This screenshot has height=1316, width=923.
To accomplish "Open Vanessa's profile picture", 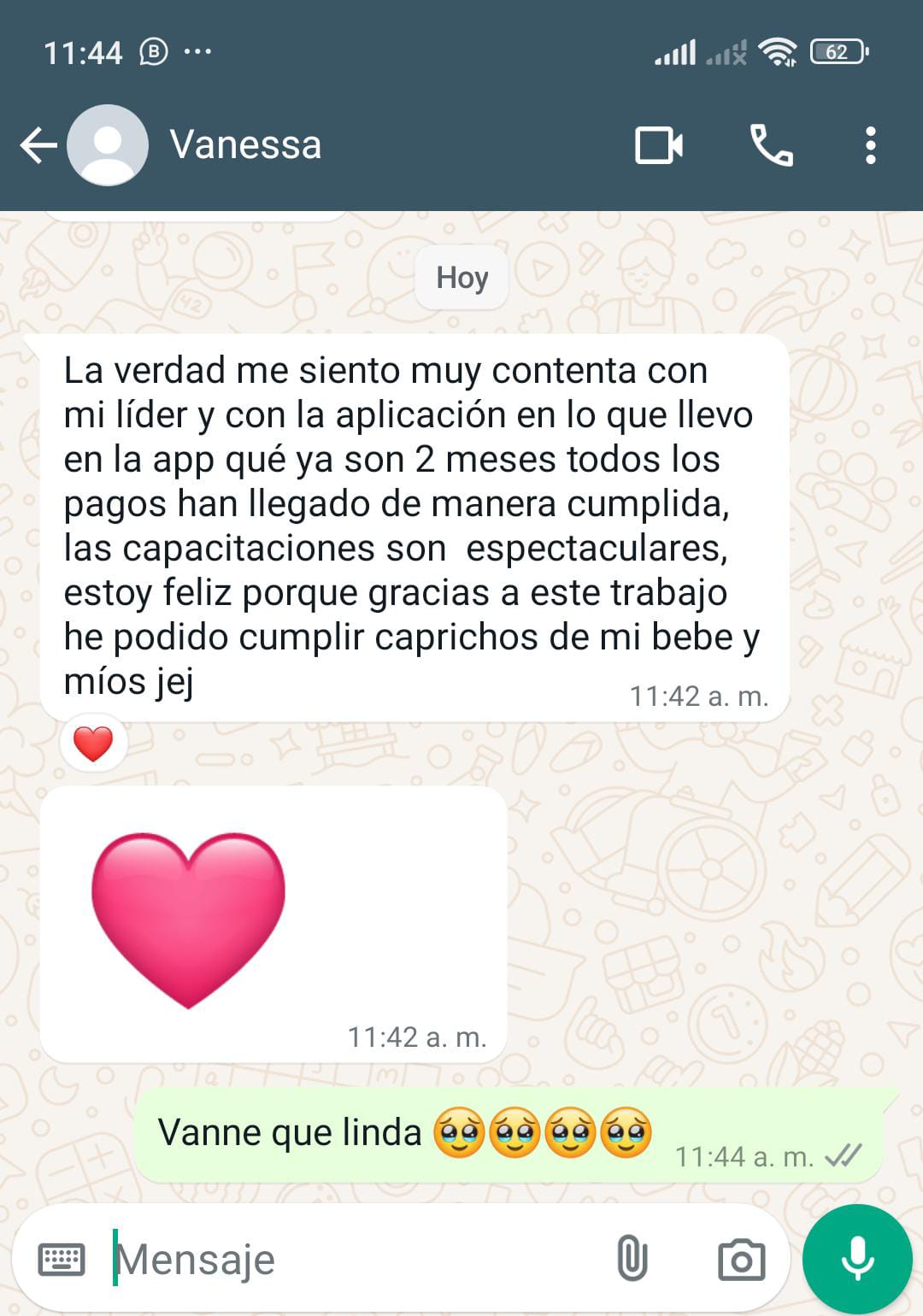I will tap(109, 145).
